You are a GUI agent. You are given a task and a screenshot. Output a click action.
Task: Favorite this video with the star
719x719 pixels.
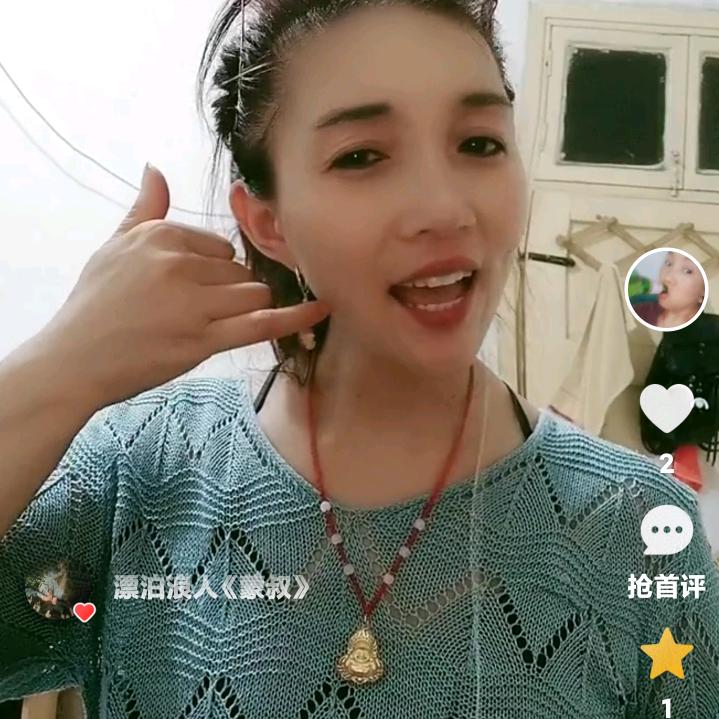(x=666, y=653)
